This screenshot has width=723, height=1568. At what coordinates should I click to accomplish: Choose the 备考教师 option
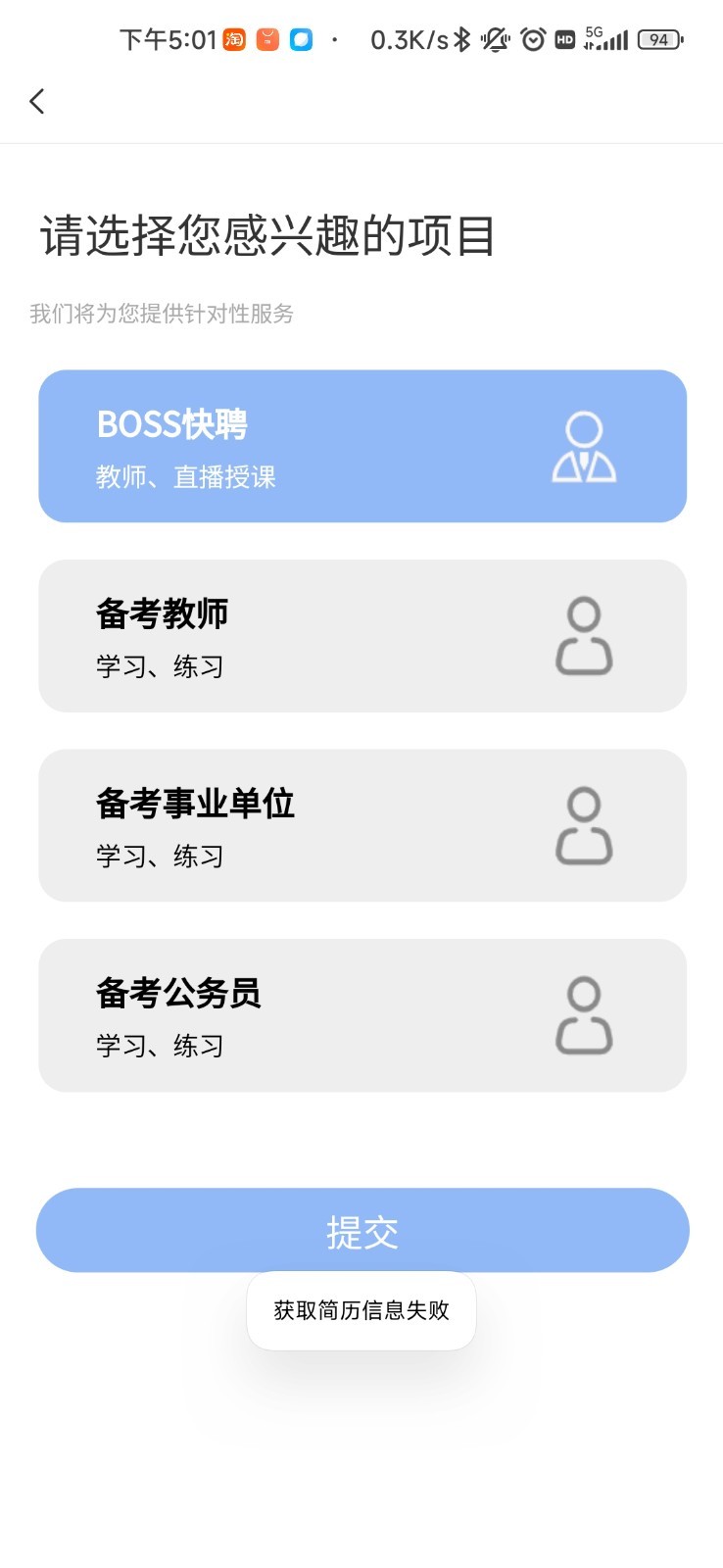pos(361,636)
